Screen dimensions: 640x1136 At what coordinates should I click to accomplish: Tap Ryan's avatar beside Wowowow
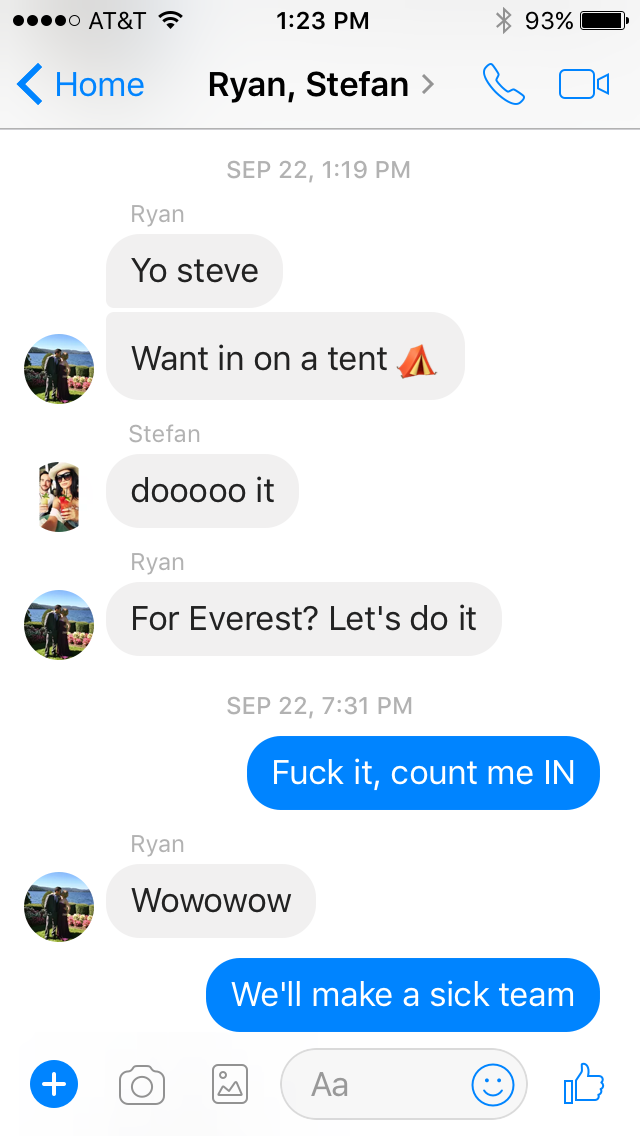(59, 907)
